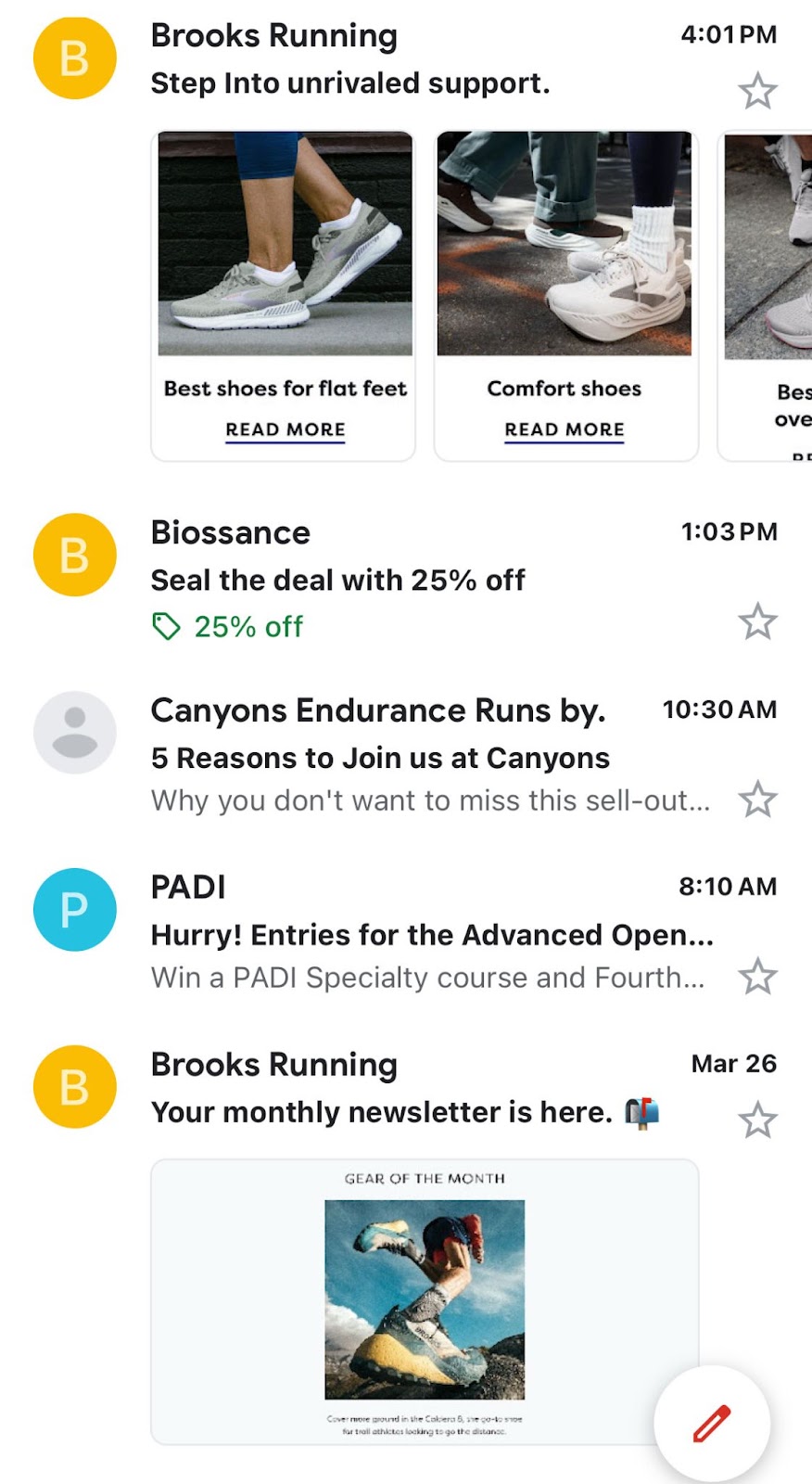Open Brooks Running monthly newsletter email
812x1484 pixels.
click(381, 1111)
